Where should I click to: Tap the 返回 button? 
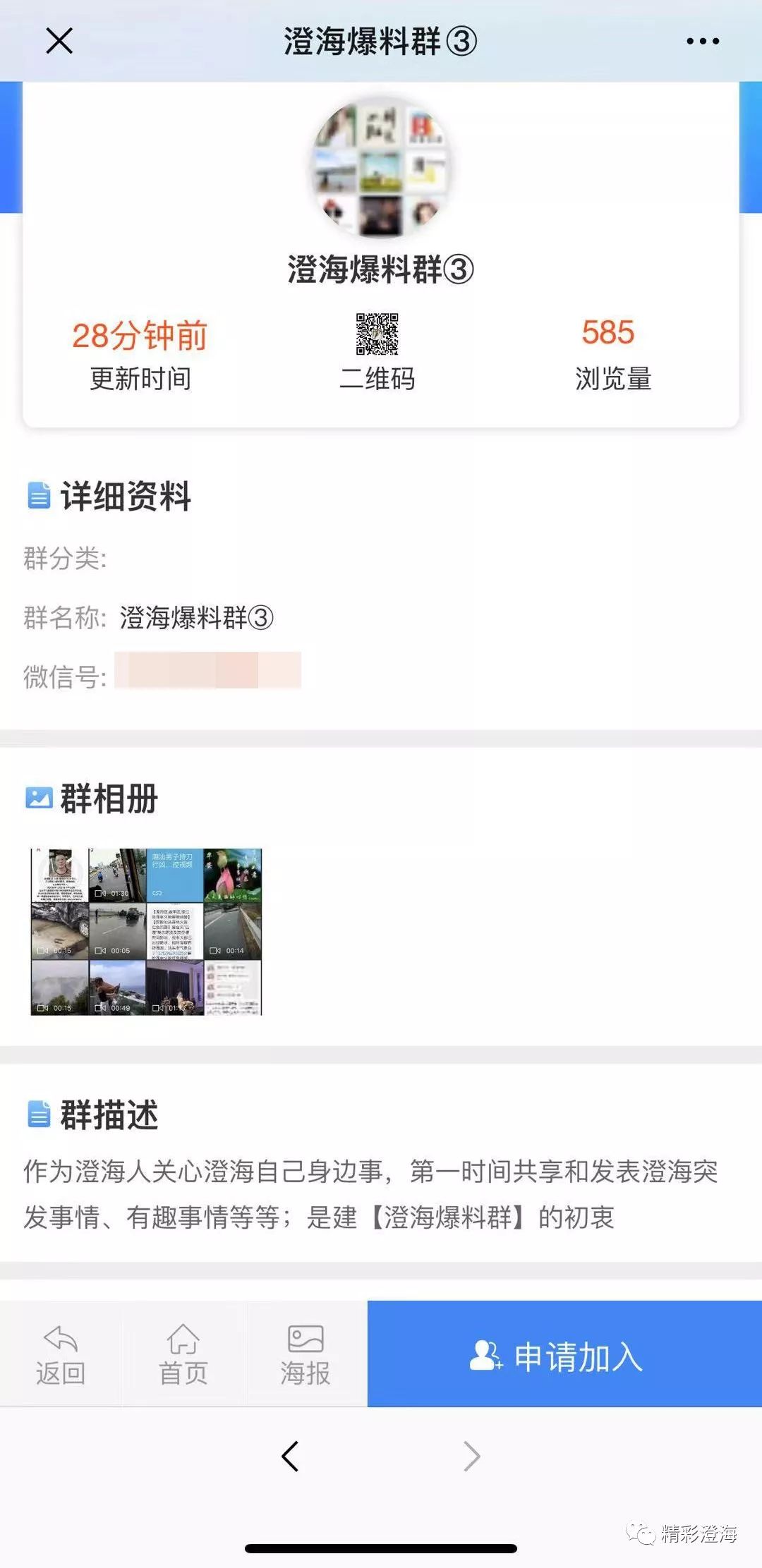click(x=61, y=1355)
